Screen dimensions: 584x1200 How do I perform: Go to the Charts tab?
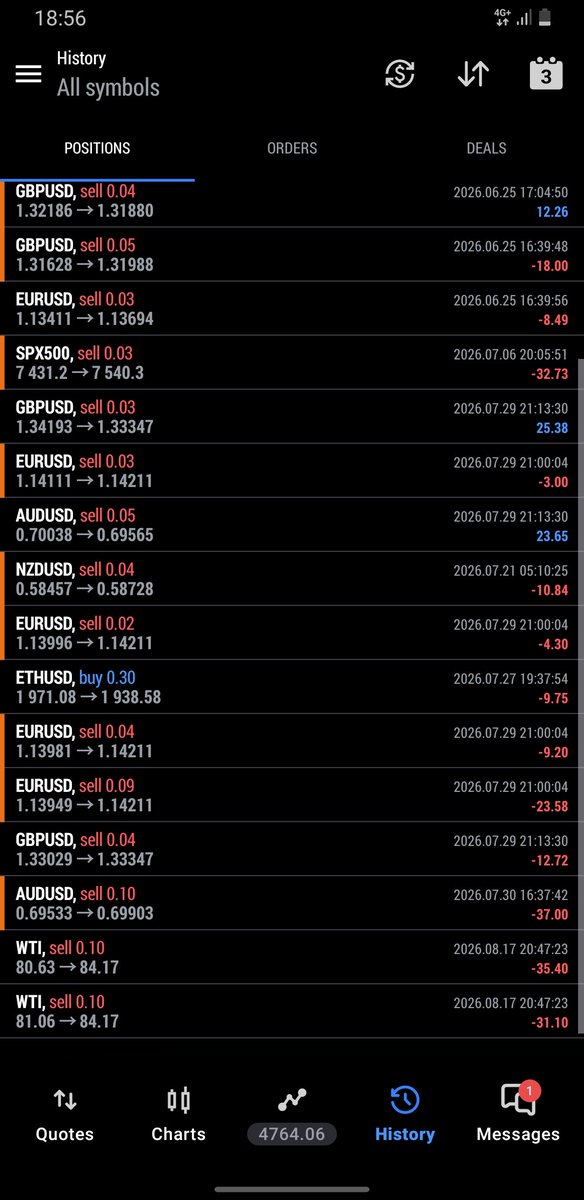click(178, 1115)
